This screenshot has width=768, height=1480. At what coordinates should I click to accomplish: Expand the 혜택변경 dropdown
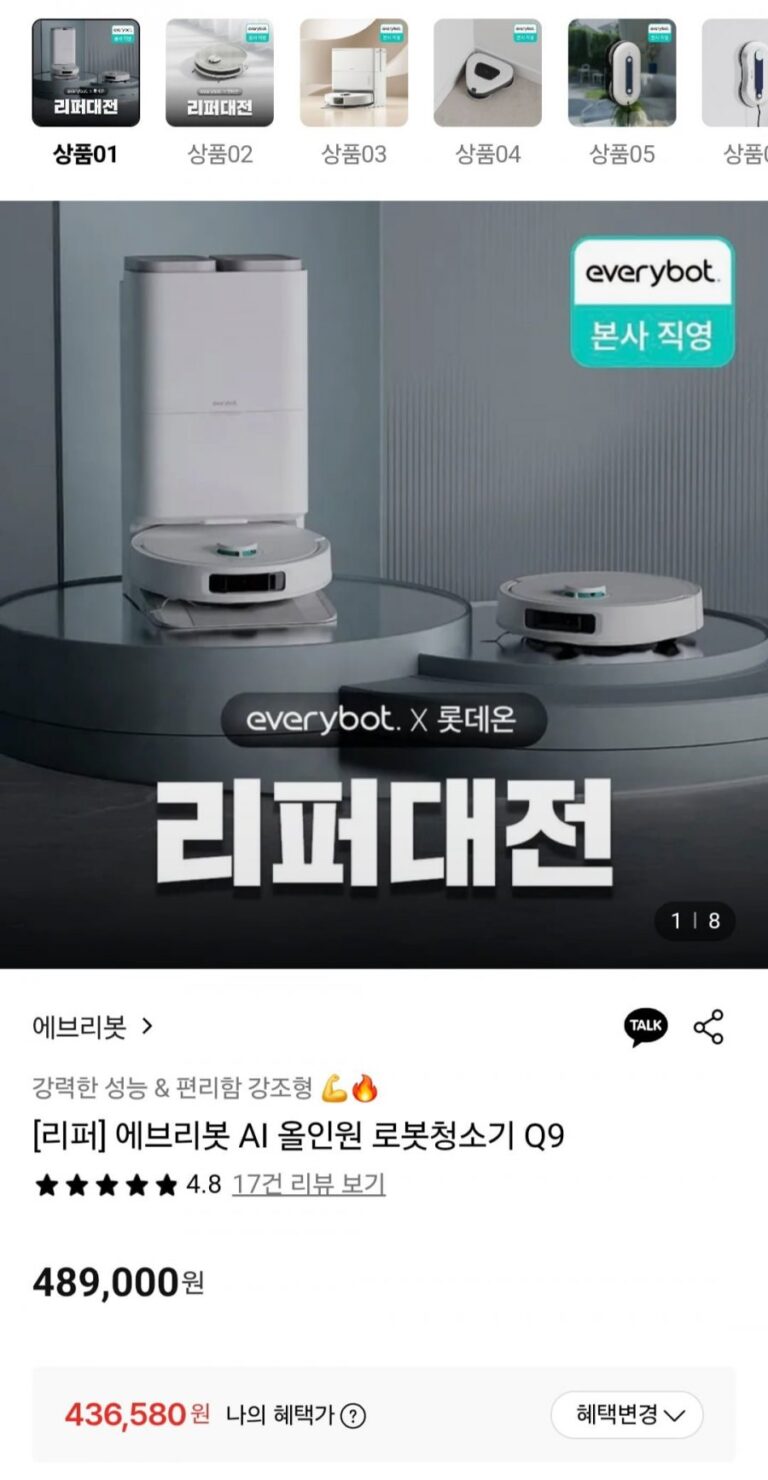[x=627, y=1415]
